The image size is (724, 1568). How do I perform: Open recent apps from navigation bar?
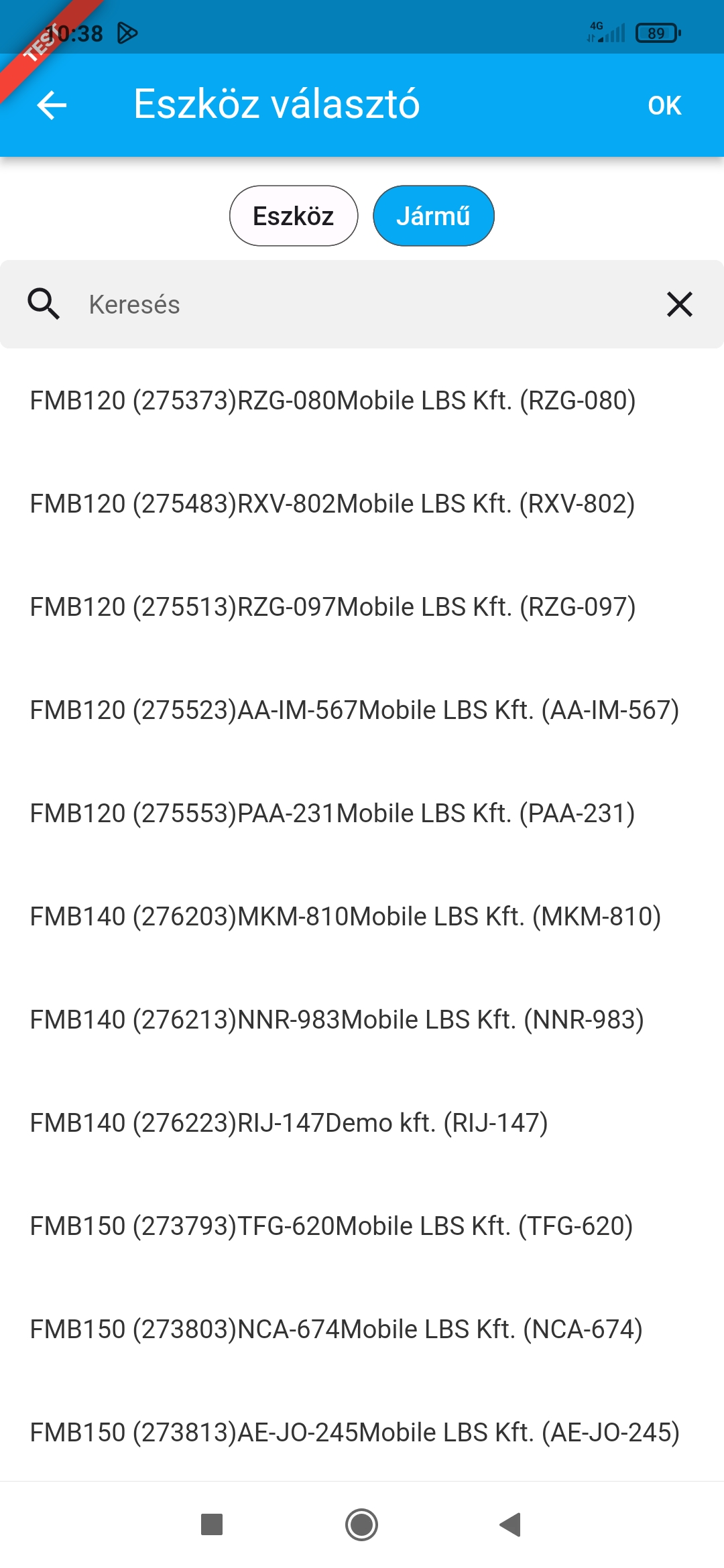pyautogui.click(x=212, y=1524)
